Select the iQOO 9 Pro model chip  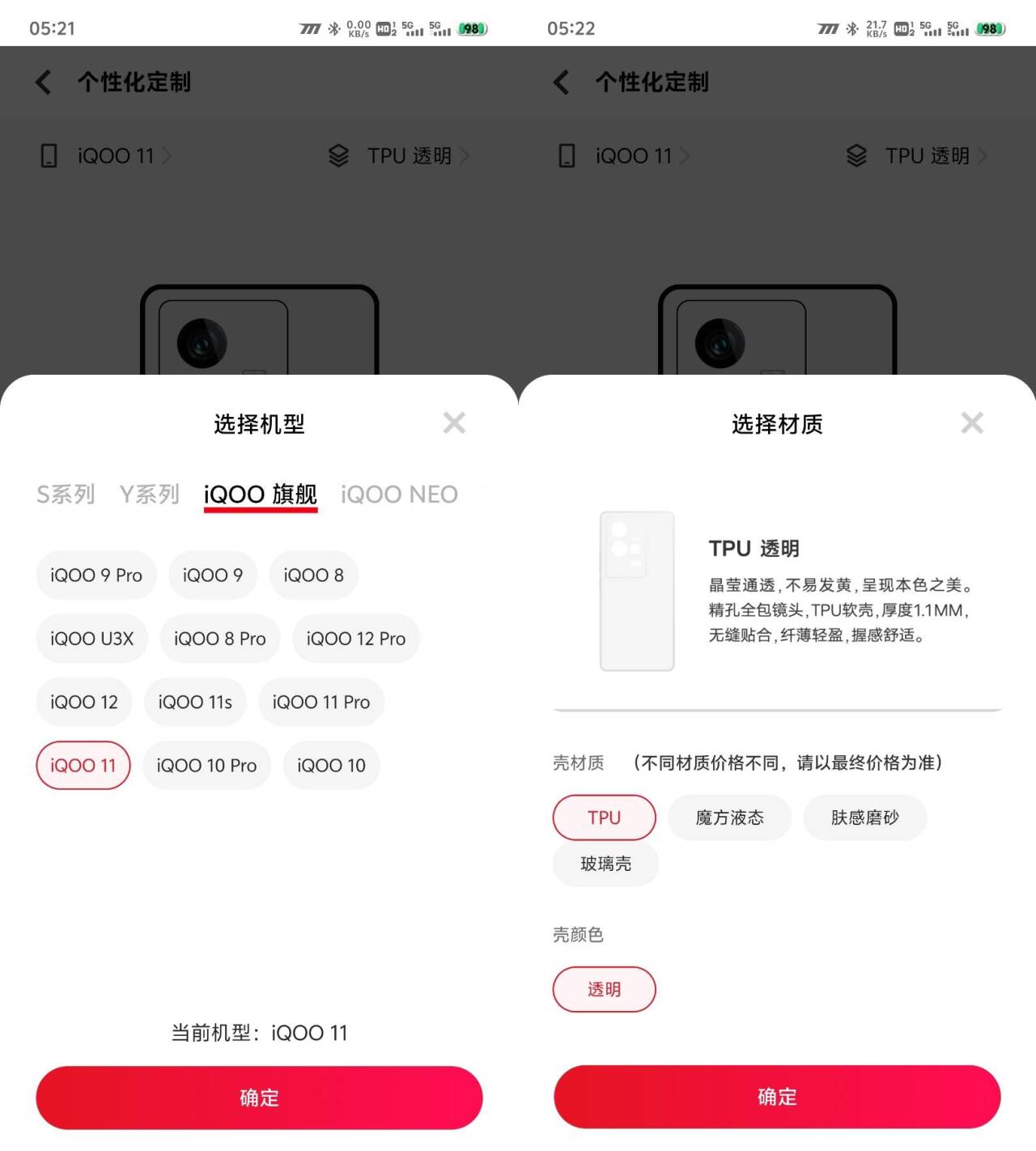(96, 575)
